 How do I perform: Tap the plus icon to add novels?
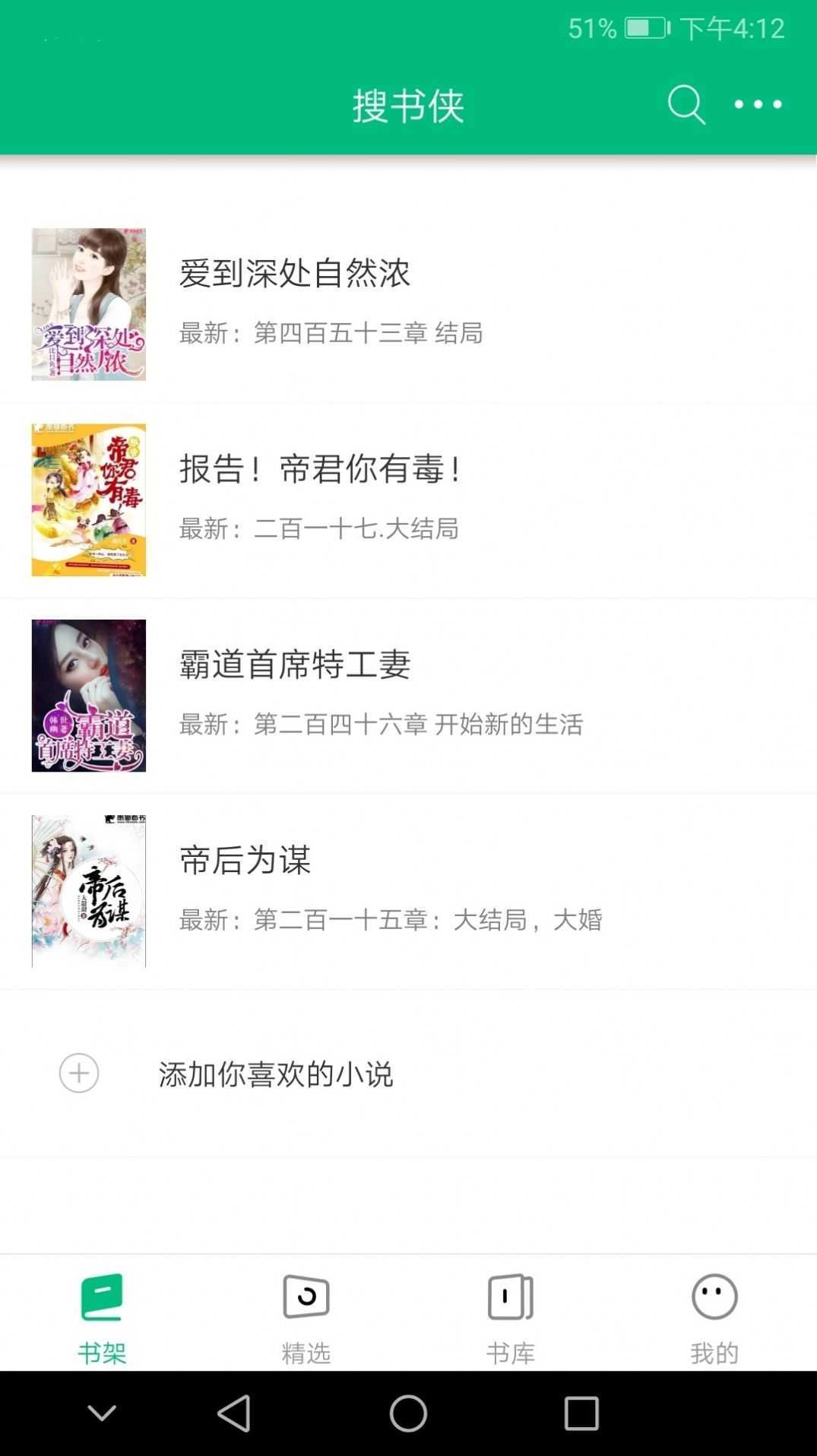tap(78, 1074)
